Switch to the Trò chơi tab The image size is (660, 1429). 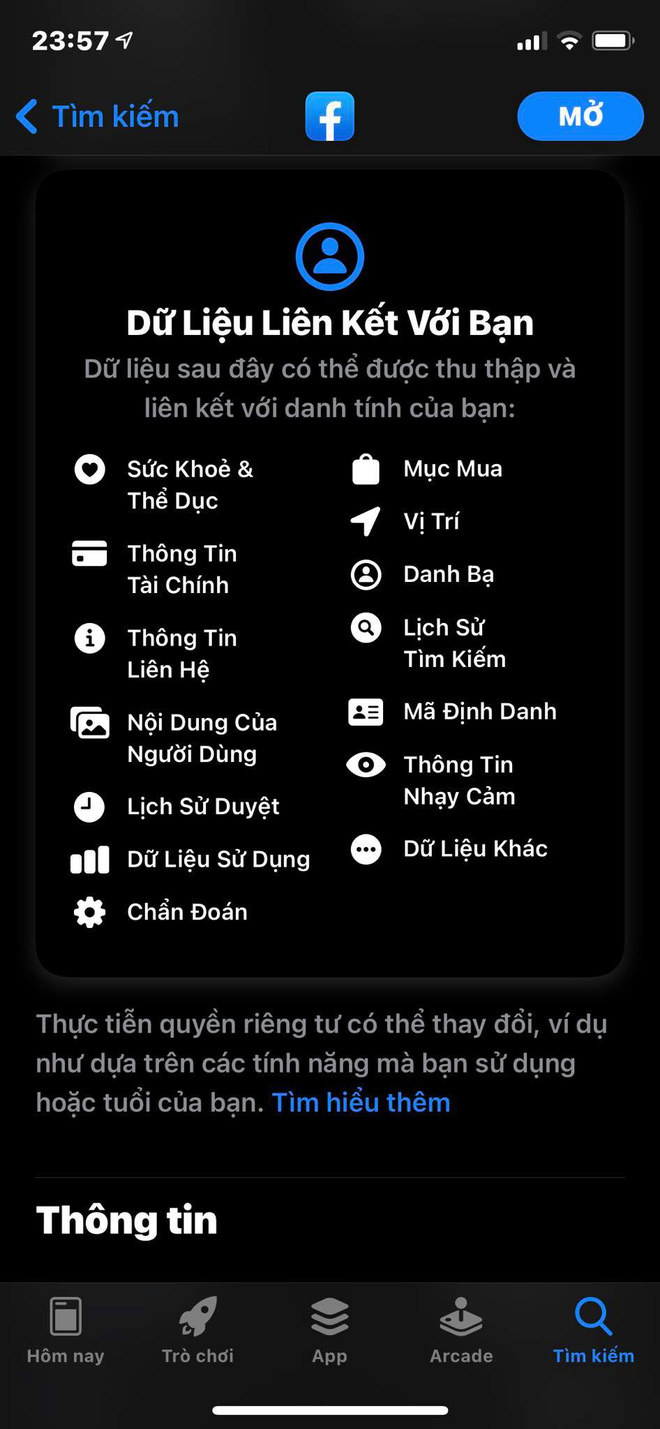pyautogui.click(x=198, y=1330)
